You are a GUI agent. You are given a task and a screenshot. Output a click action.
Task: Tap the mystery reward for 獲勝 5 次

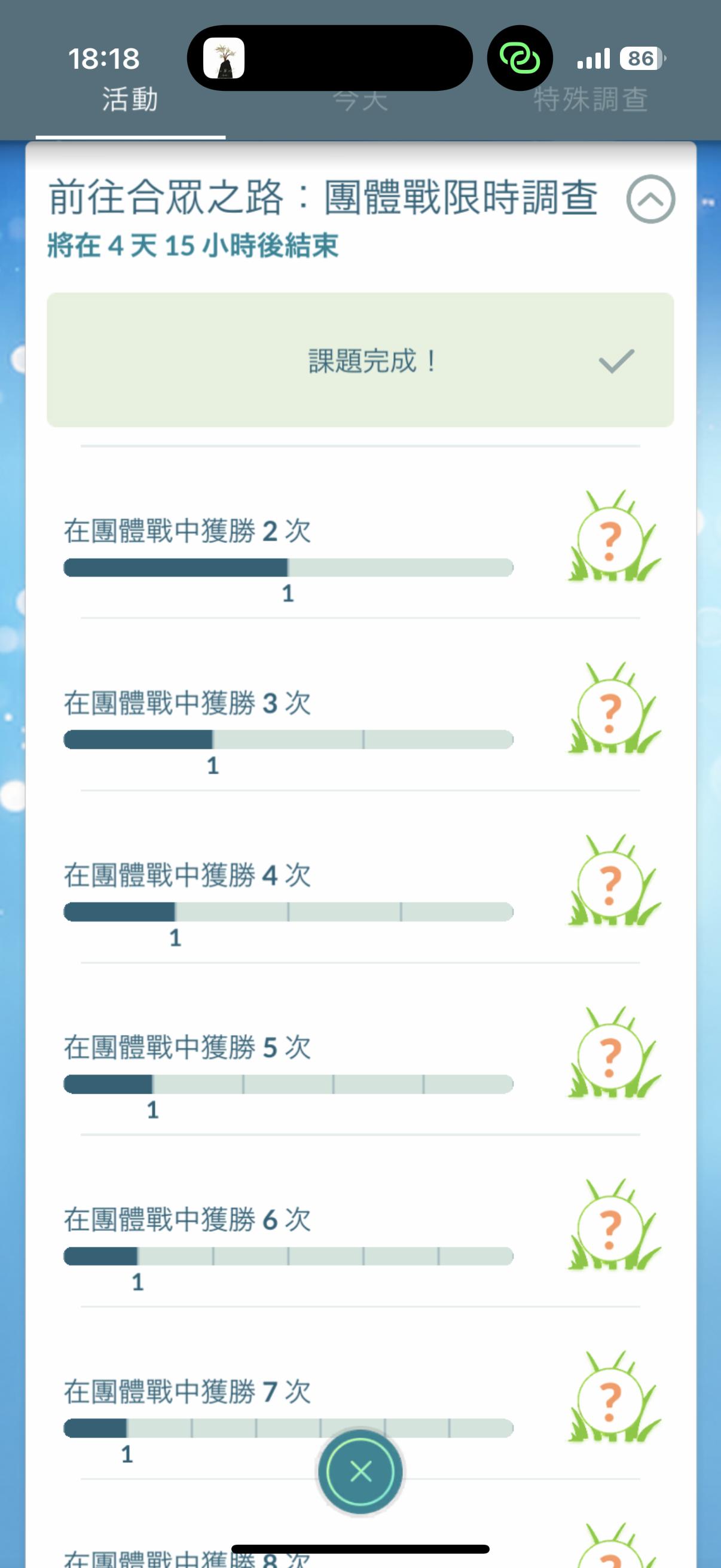pyautogui.click(x=612, y=1054)
